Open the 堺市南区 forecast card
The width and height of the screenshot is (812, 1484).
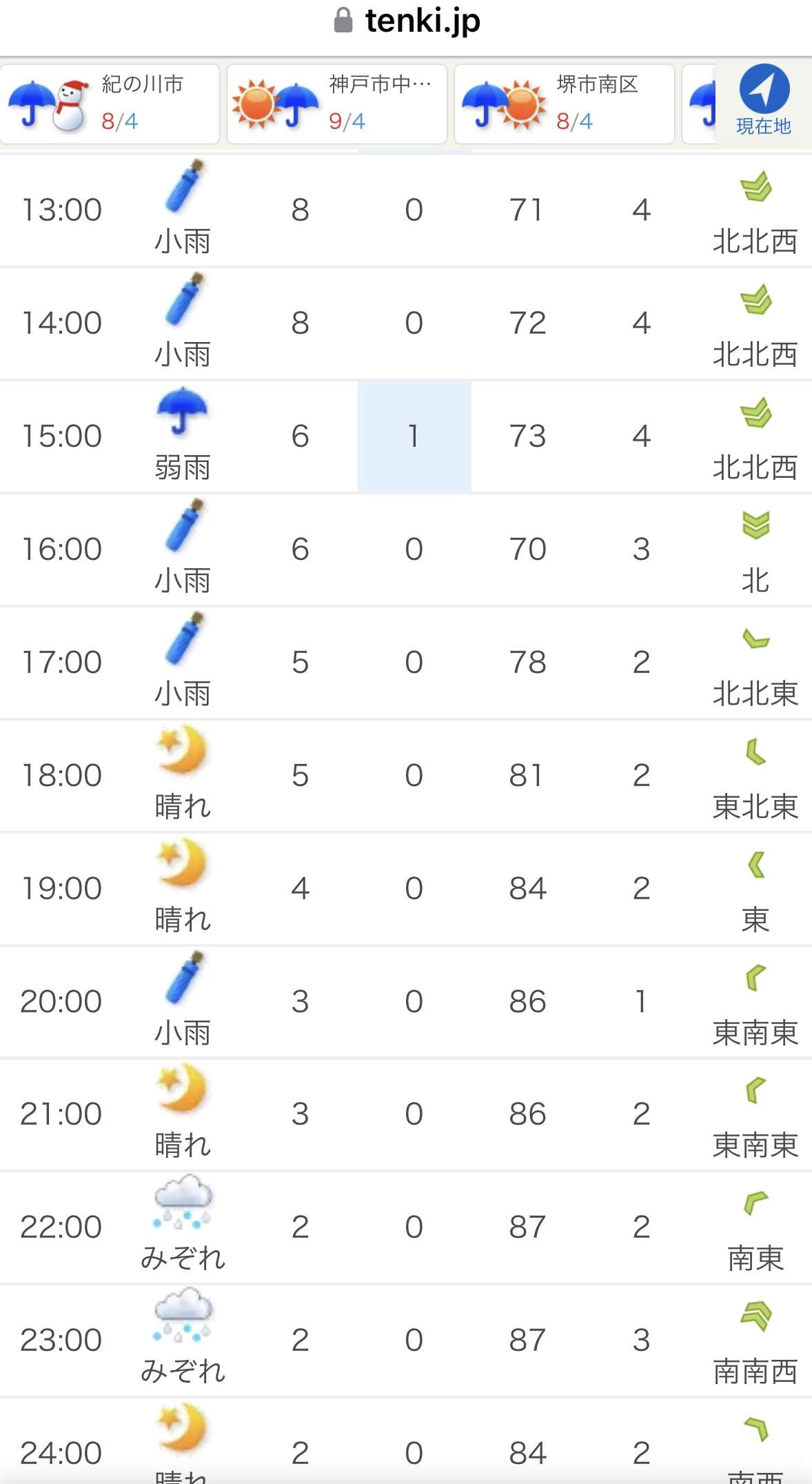(565, 104)
